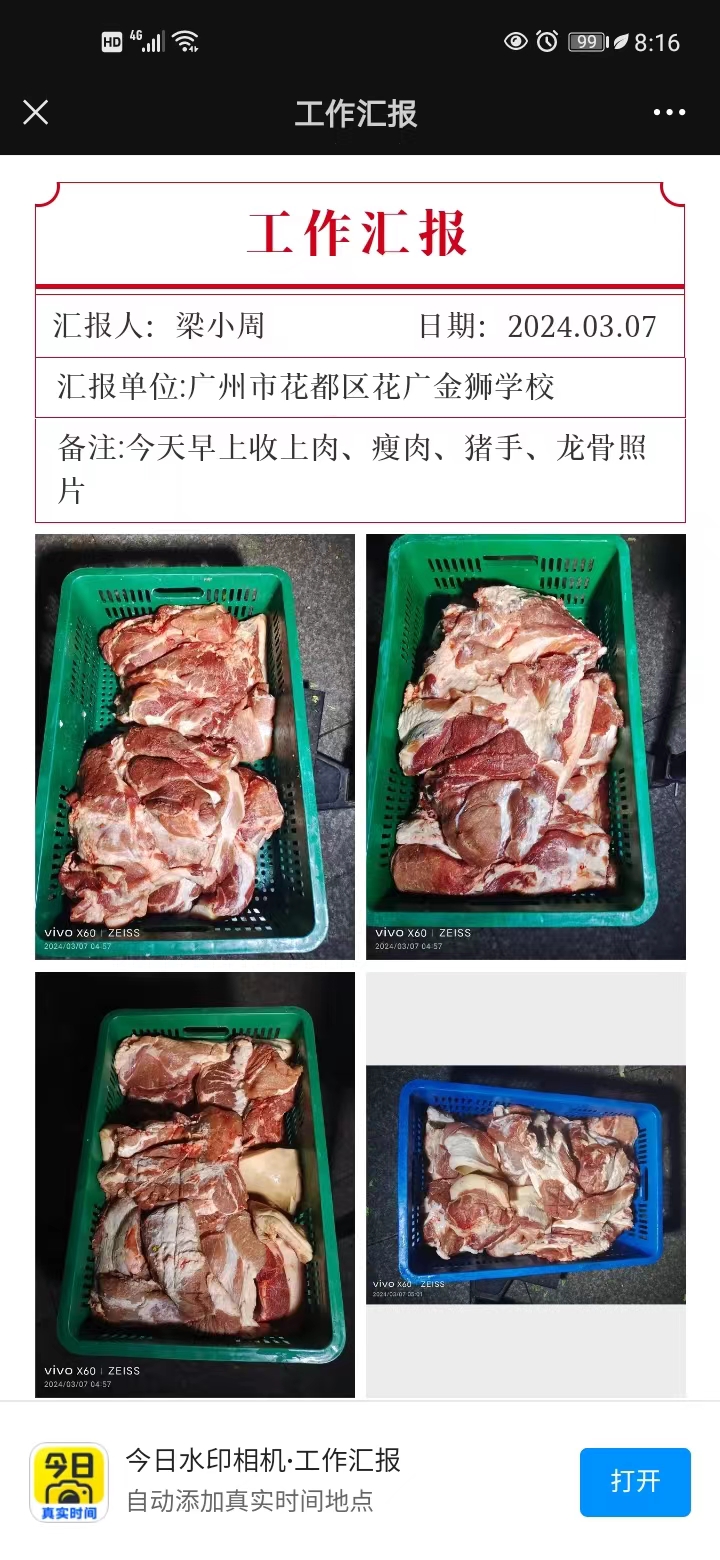The image size is (720, 1560).
Task: Open the three-dot overflow menu
Action: point(669,112)
